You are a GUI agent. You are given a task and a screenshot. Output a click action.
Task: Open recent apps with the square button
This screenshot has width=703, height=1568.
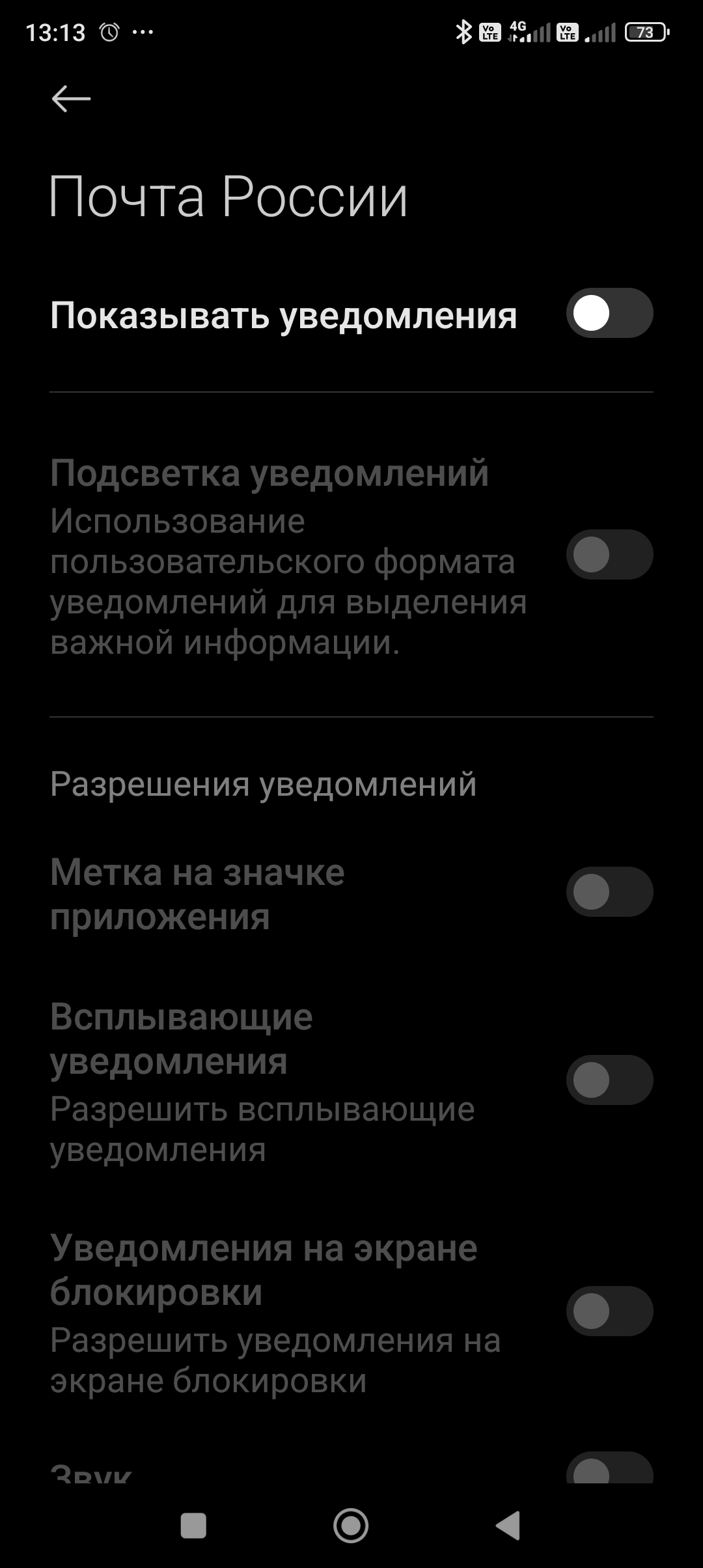(x=193, y=1525)
